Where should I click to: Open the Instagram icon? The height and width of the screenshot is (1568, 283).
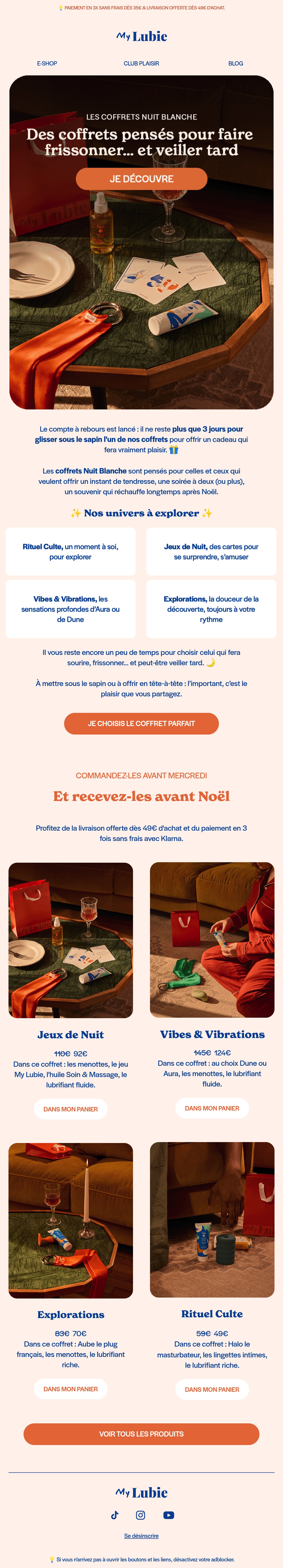tap(141, 1515)
